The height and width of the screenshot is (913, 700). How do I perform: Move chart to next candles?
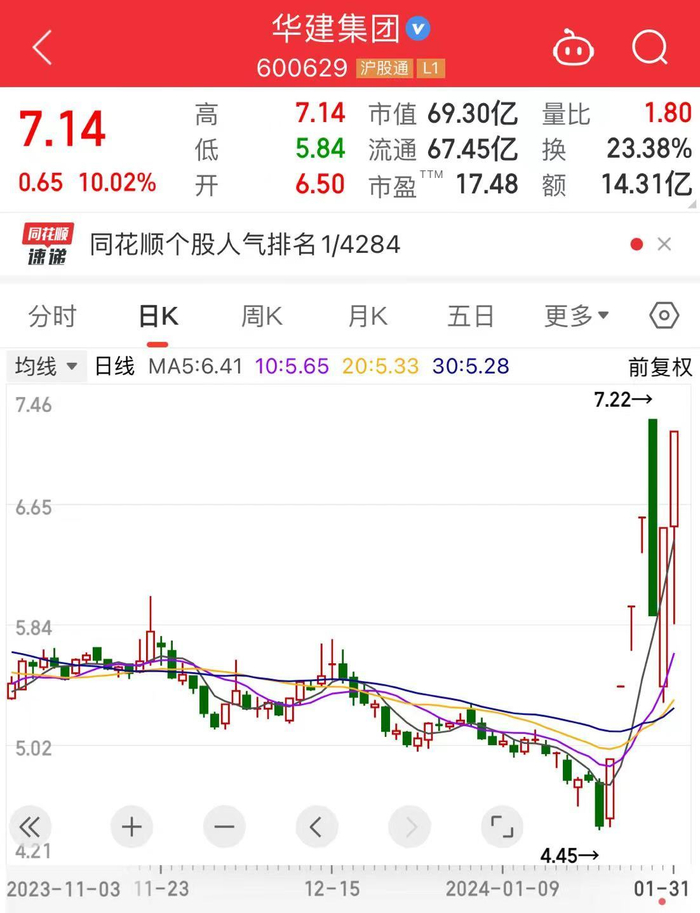[x=408, y=827]
